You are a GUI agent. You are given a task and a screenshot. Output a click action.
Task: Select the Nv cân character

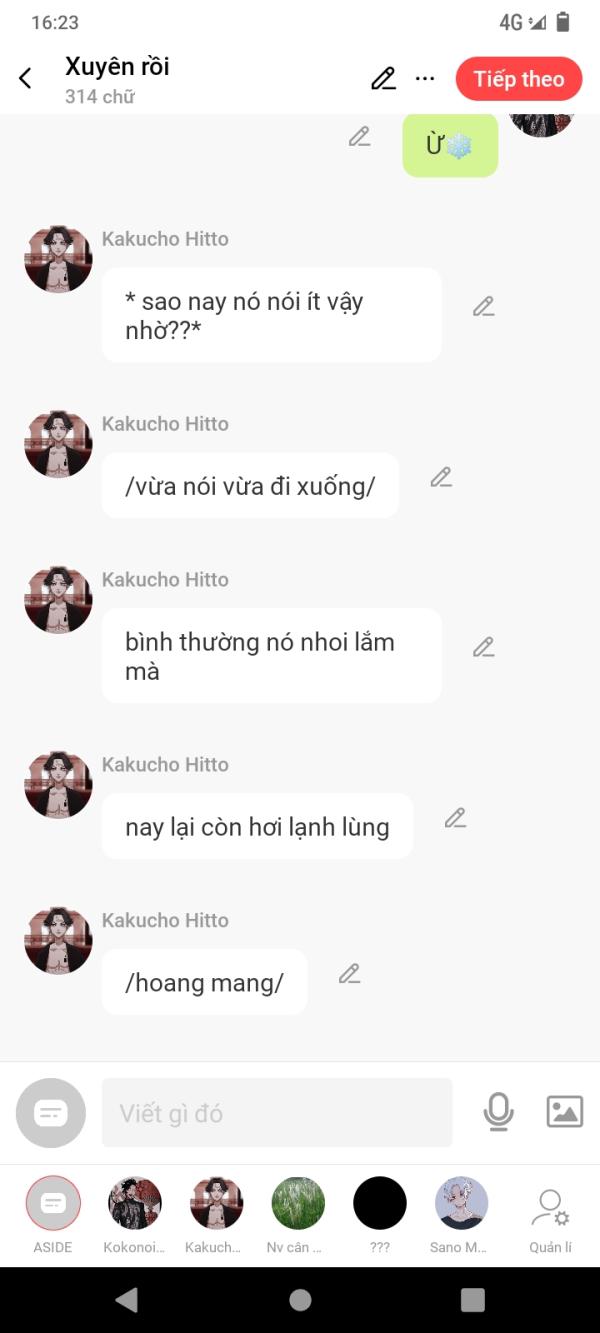298,1203
